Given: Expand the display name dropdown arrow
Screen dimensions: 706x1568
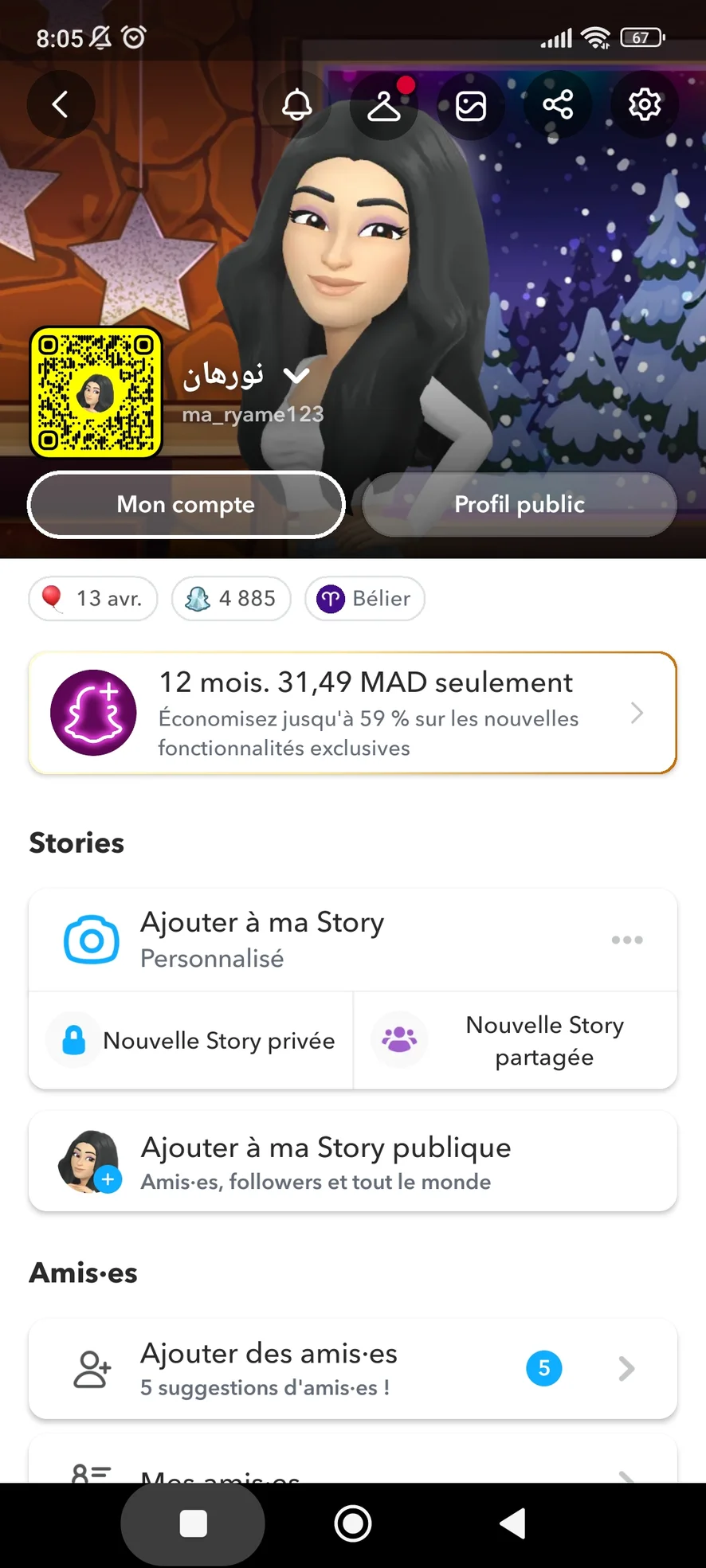Looking at the screenshot, I should [296, 375].
